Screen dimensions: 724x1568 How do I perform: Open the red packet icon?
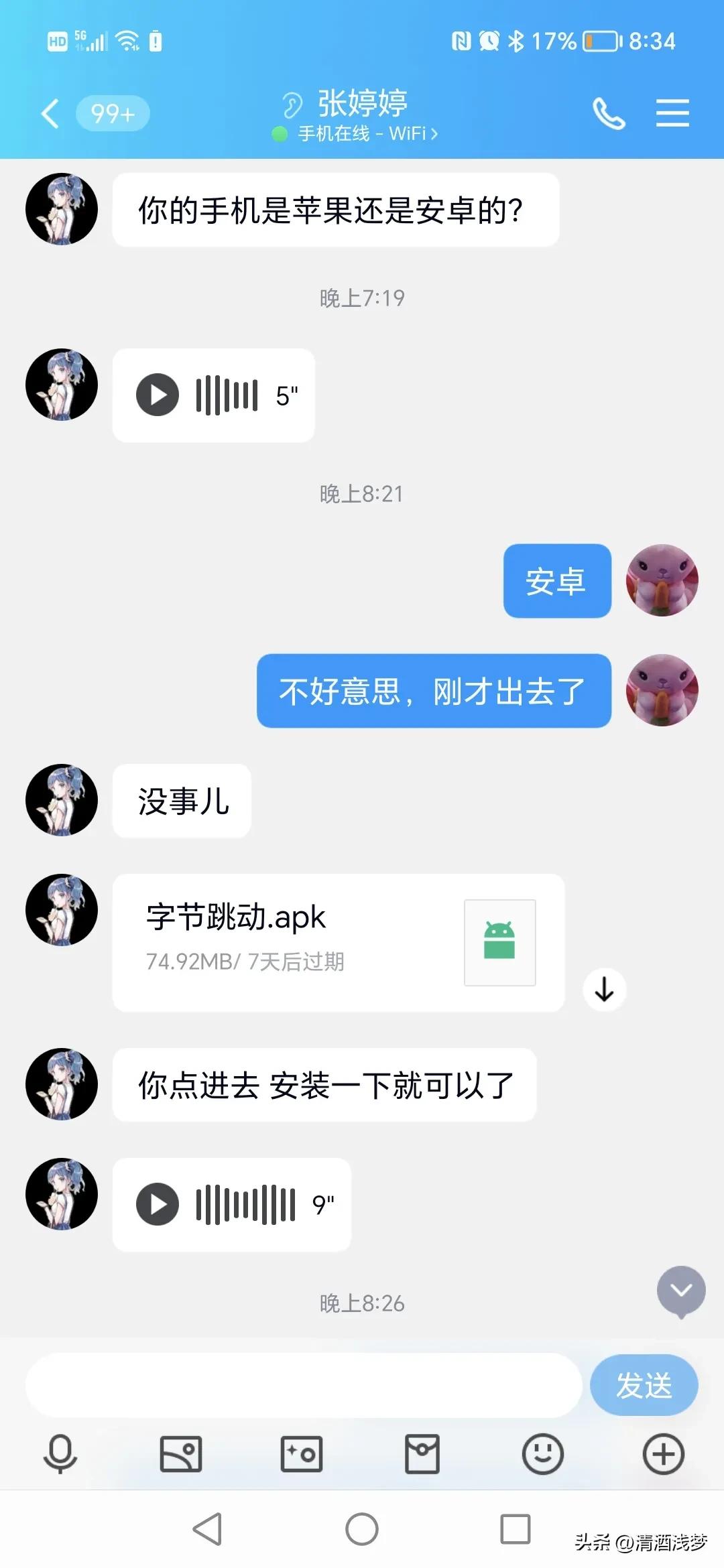pos(421,1454)
